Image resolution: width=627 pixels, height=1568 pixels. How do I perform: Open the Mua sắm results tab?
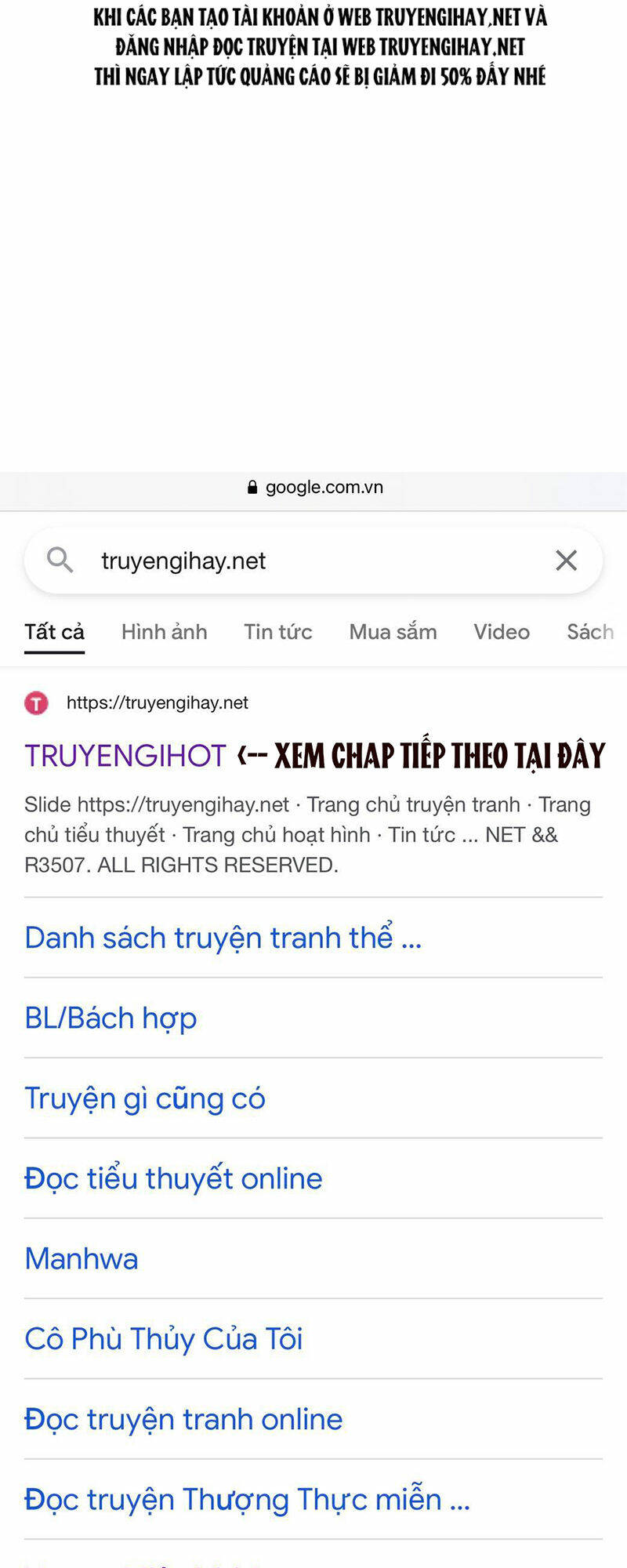tap(393, 632)
